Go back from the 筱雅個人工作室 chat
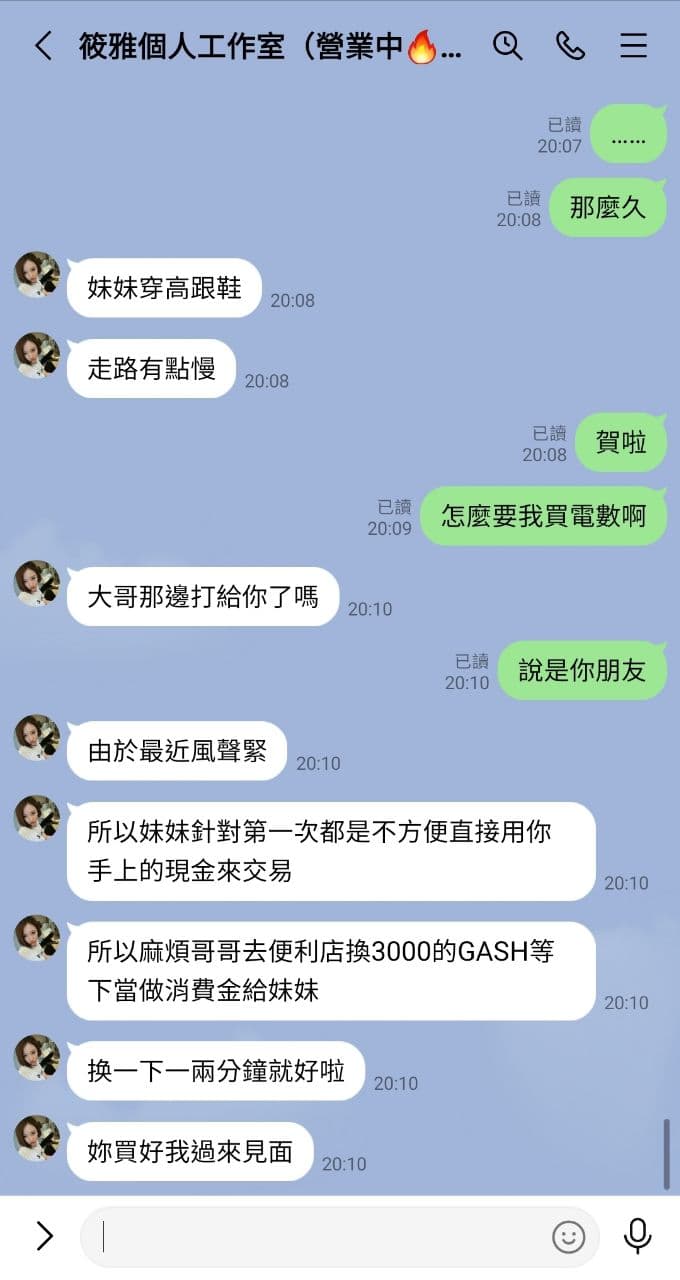This screenshot has width=680, height=1280. 43,46
